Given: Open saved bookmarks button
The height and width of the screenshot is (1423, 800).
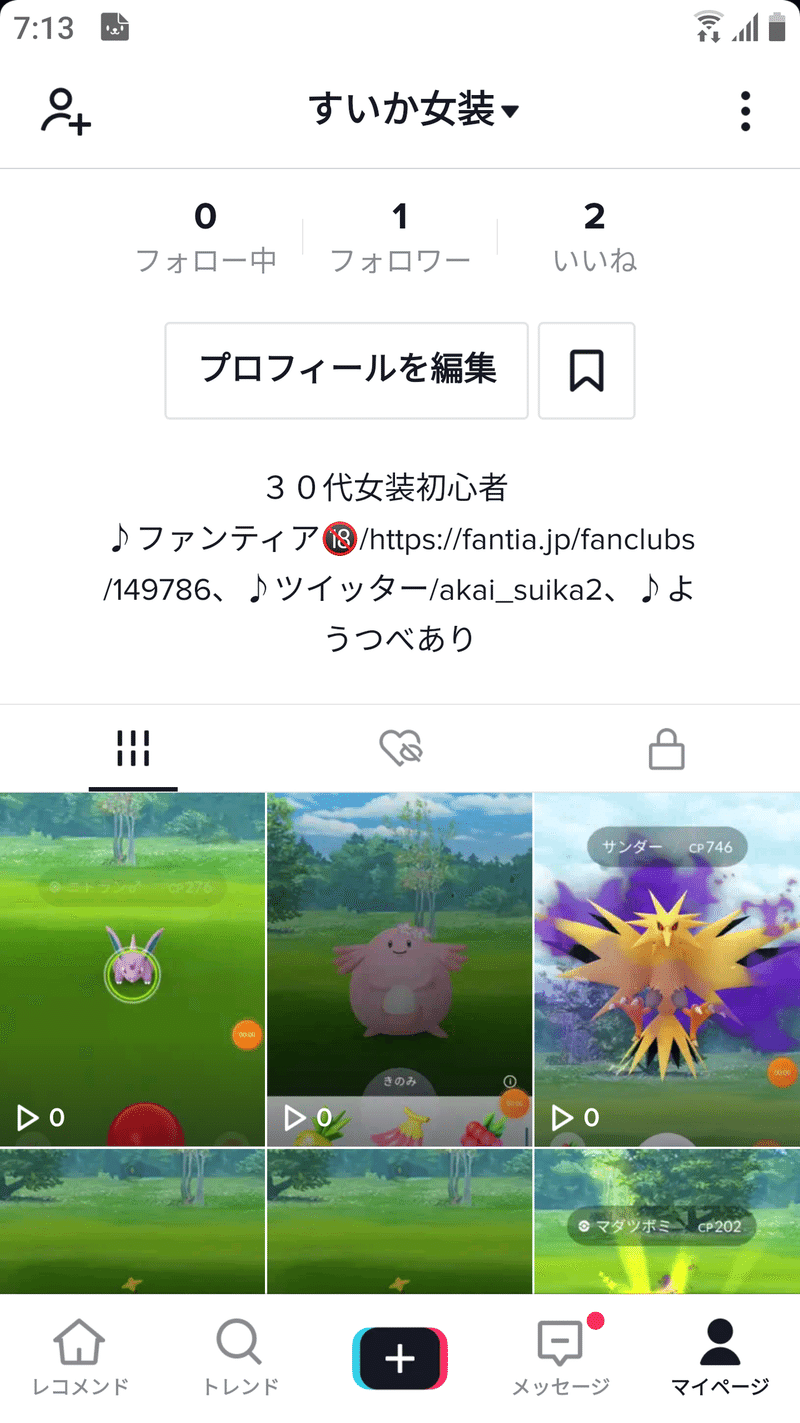Looking at the screenshot, I should pos(587,370).
